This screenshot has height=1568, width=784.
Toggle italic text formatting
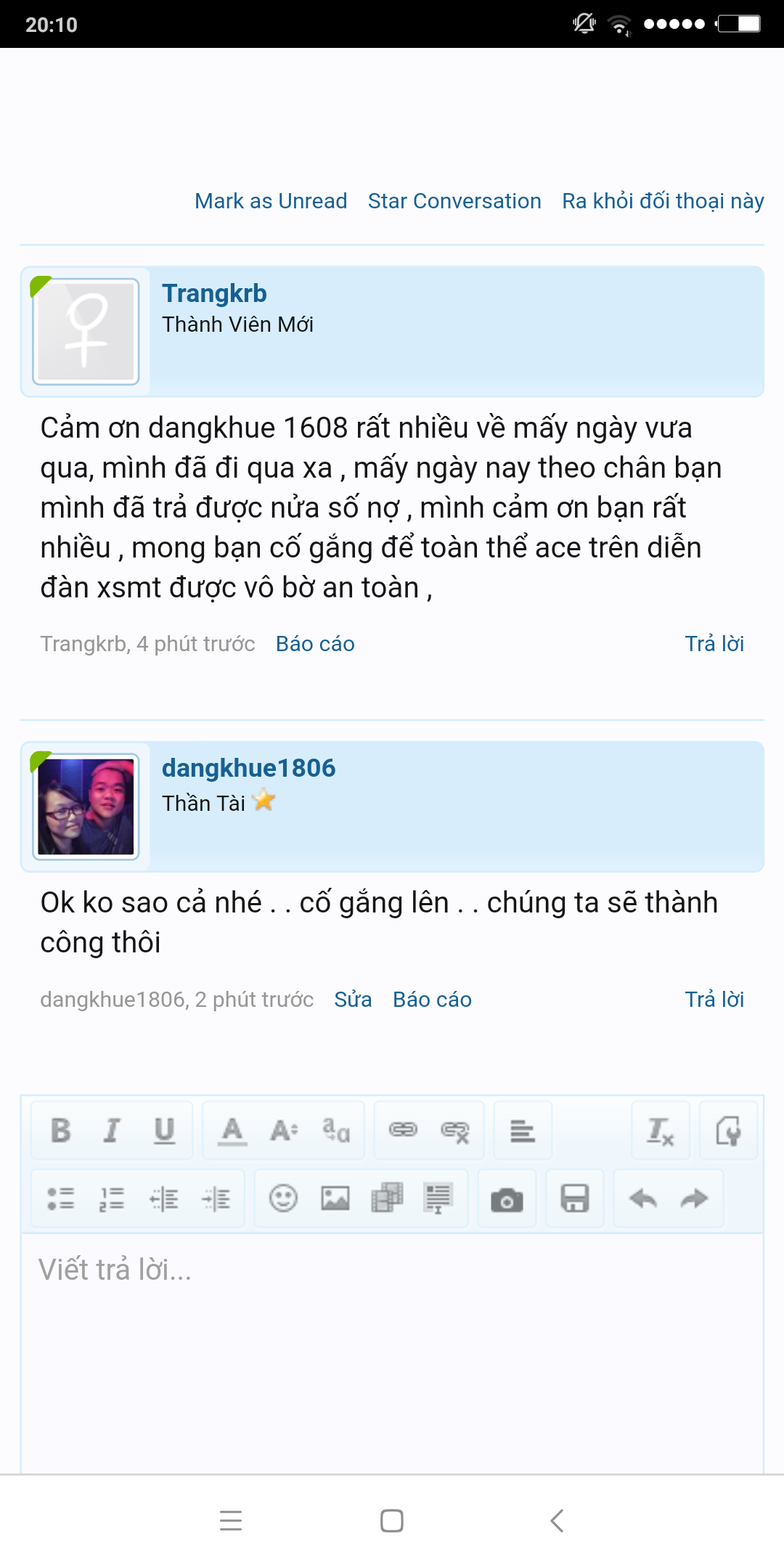pyautogui.click(x=112, y=1131)
